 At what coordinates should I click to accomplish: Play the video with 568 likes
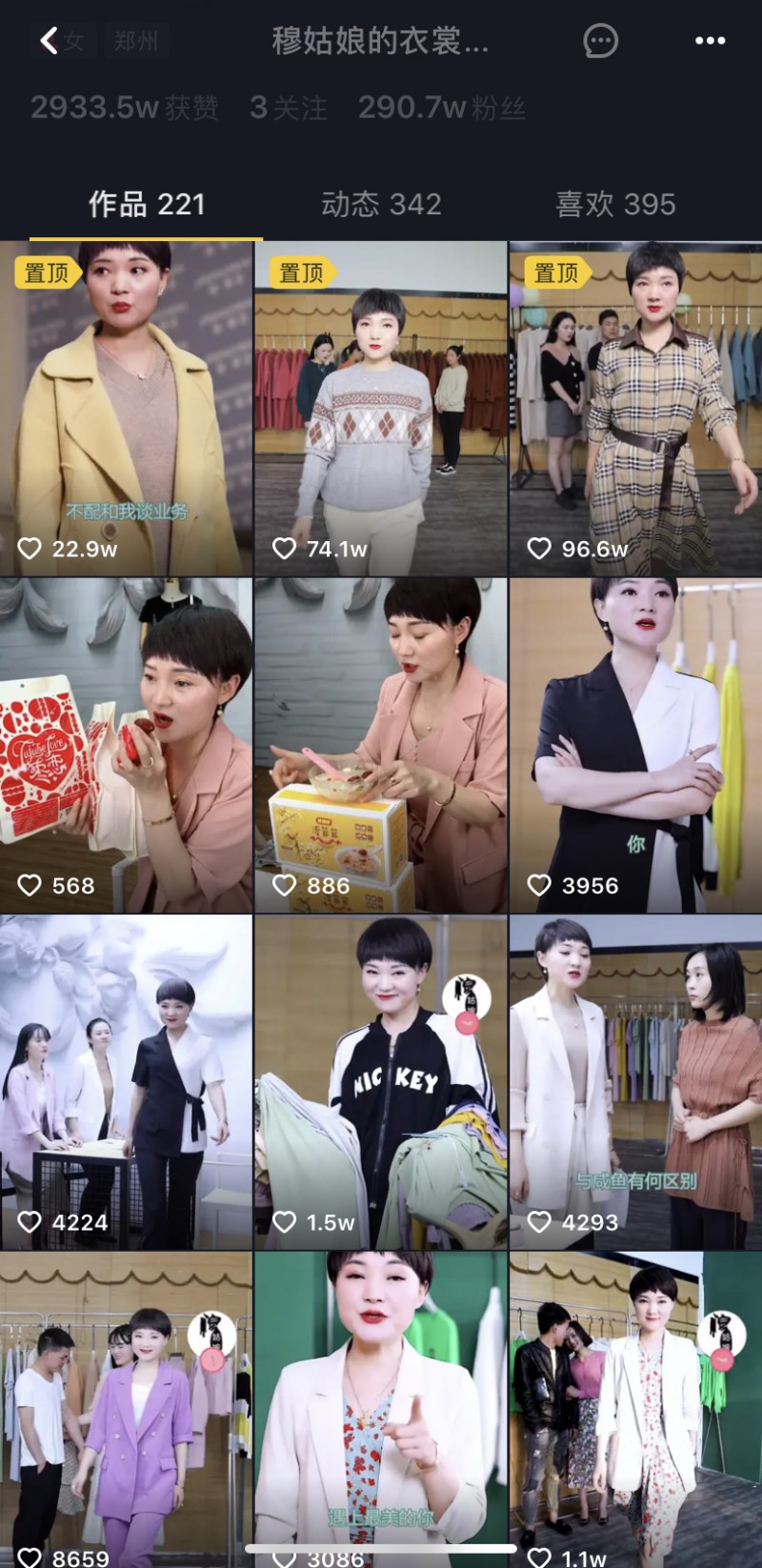point(126,746)
